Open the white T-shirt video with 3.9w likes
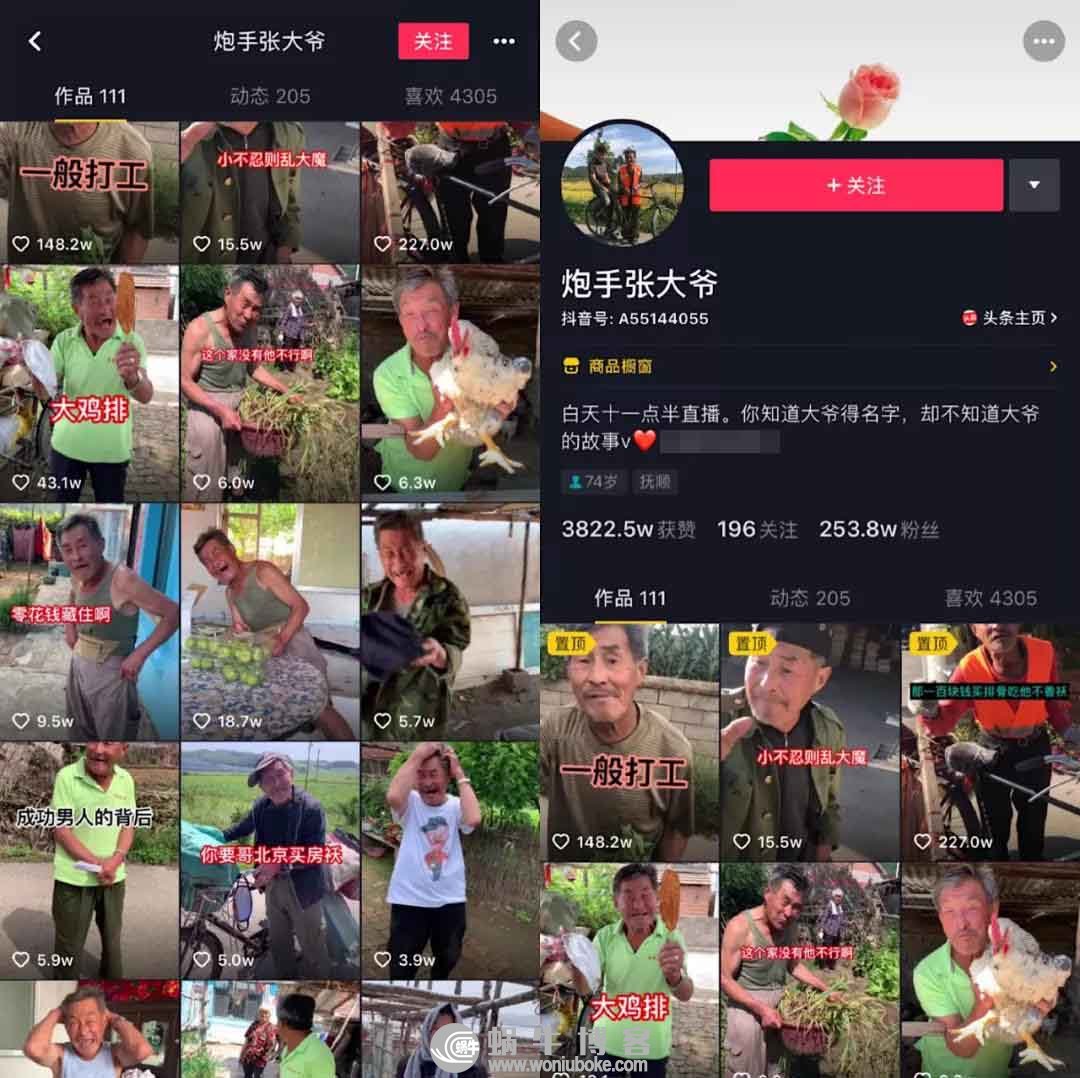 449,860
